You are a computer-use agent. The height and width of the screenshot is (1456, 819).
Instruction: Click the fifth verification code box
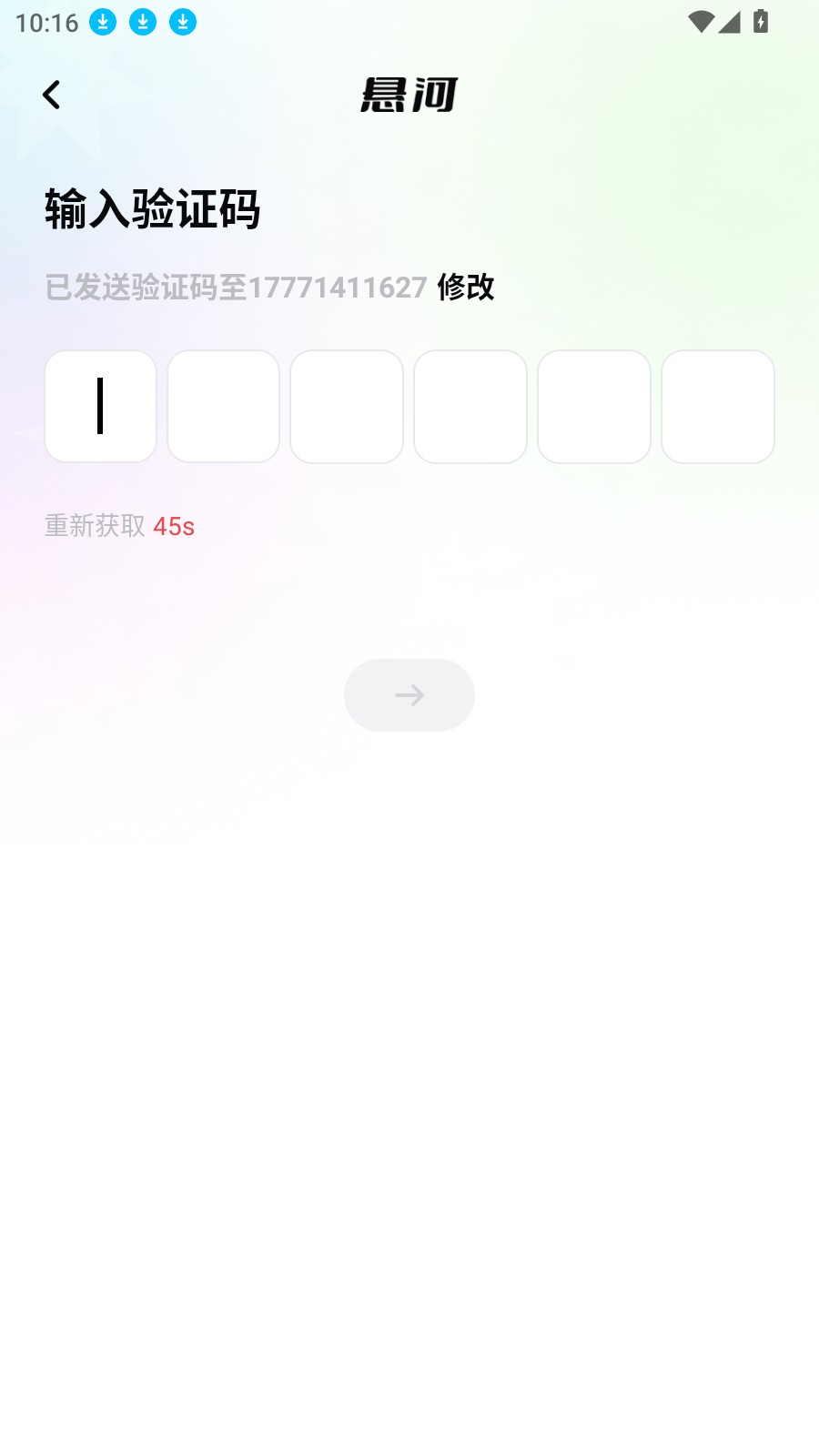593,406
